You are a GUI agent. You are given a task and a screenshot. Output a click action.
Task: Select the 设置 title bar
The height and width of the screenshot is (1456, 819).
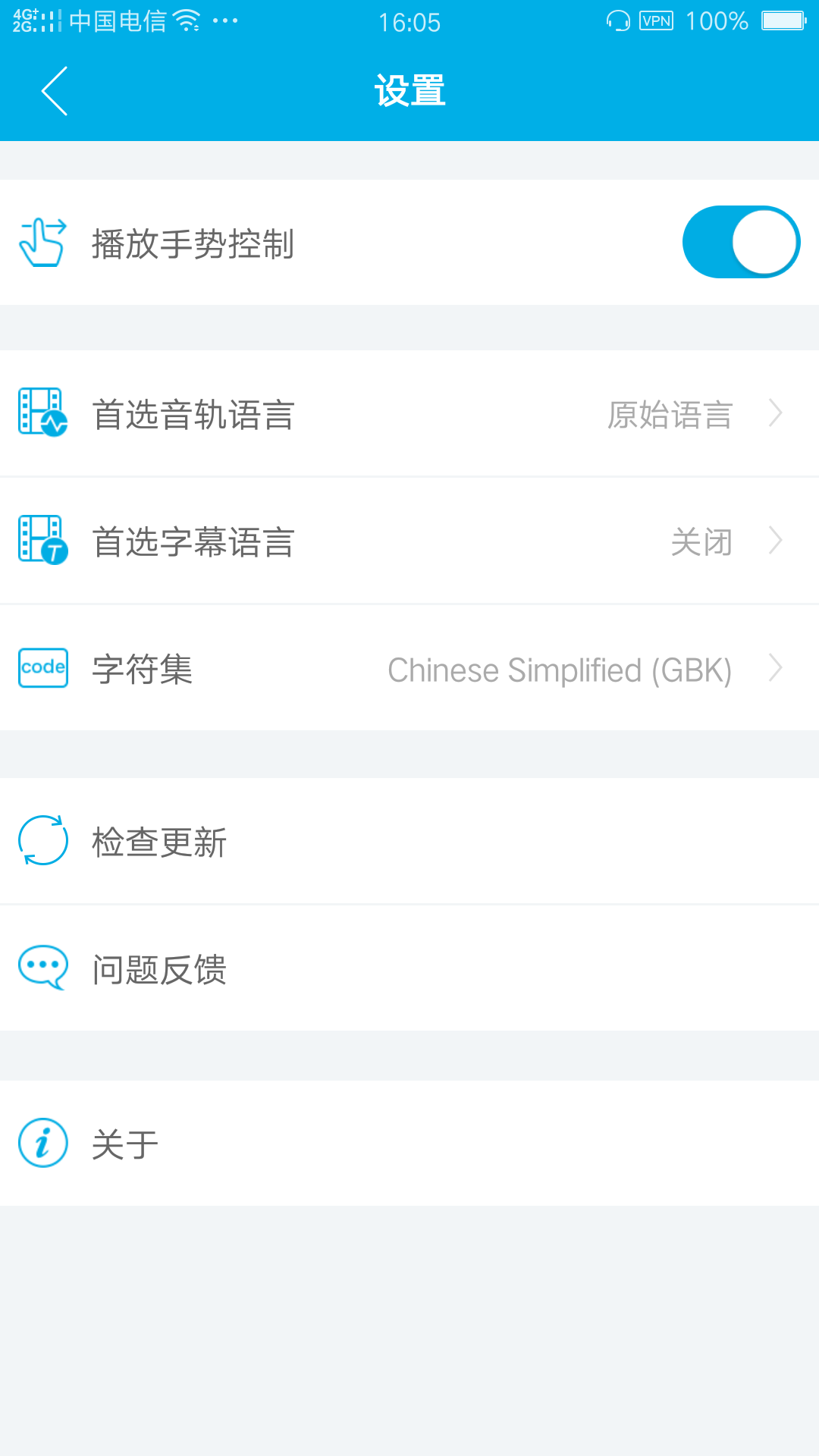click(409, 89)
